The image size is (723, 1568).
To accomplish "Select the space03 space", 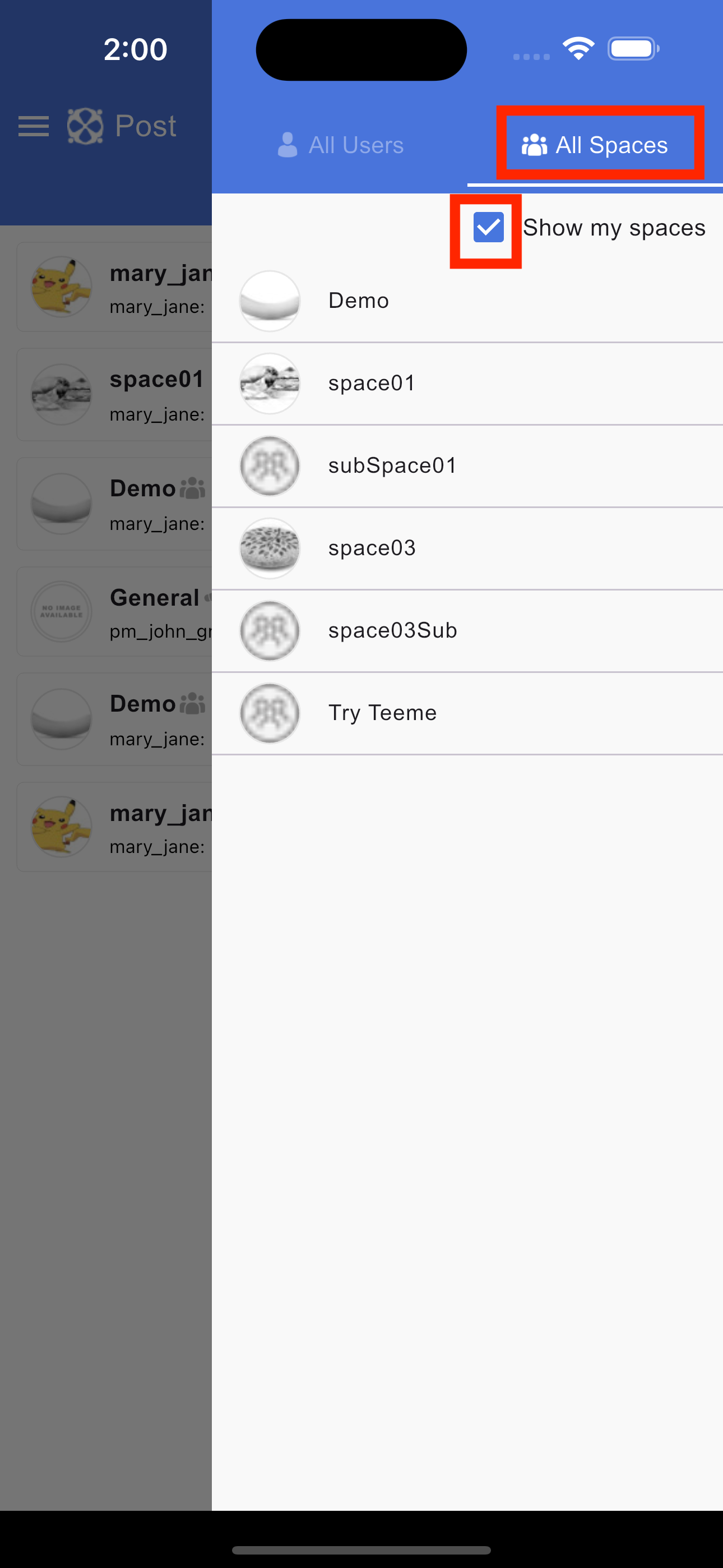I will point(467,548).
